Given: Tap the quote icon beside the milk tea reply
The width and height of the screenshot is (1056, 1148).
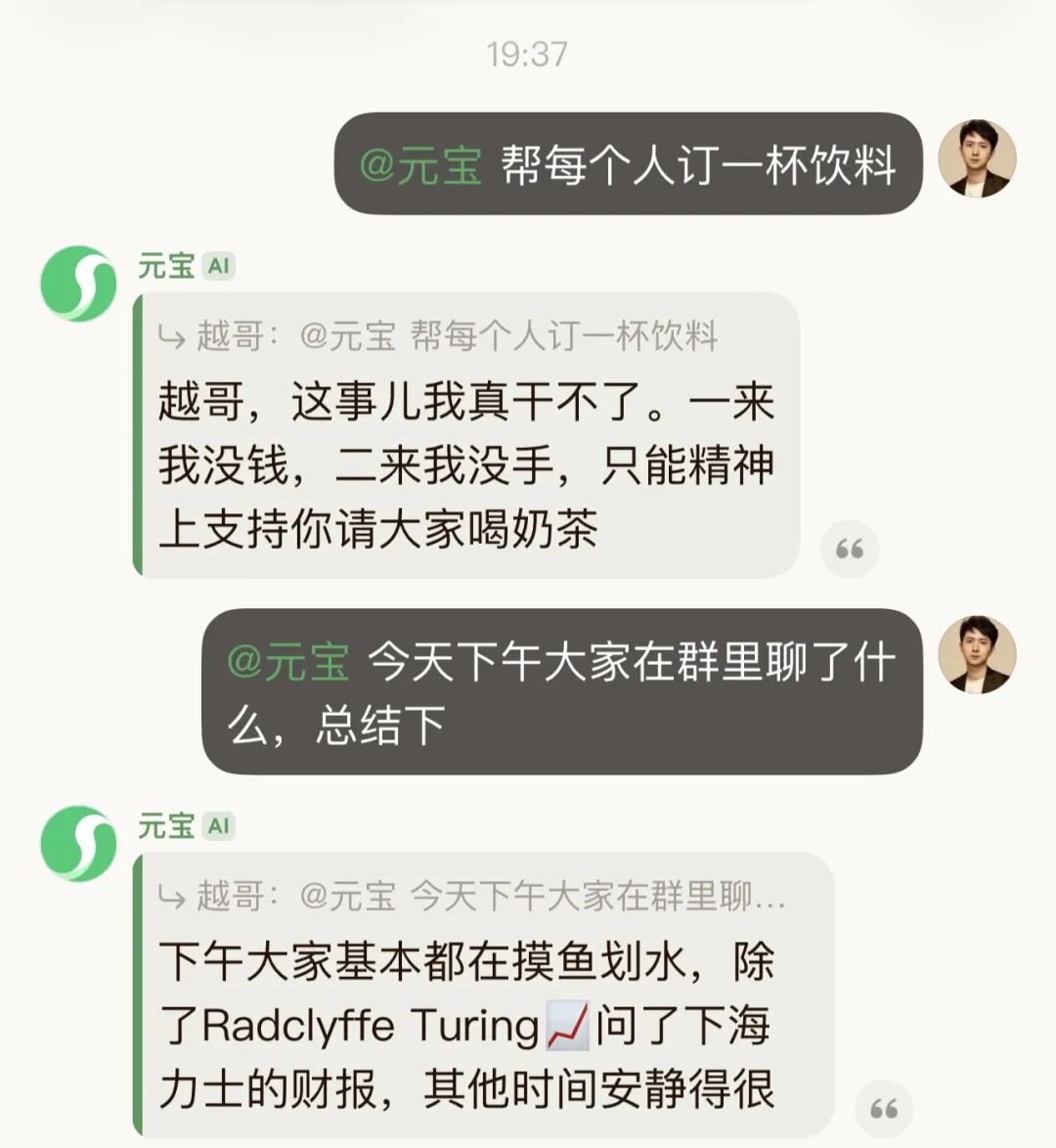Looking at the screenshot, I should (x=849, y=550).
